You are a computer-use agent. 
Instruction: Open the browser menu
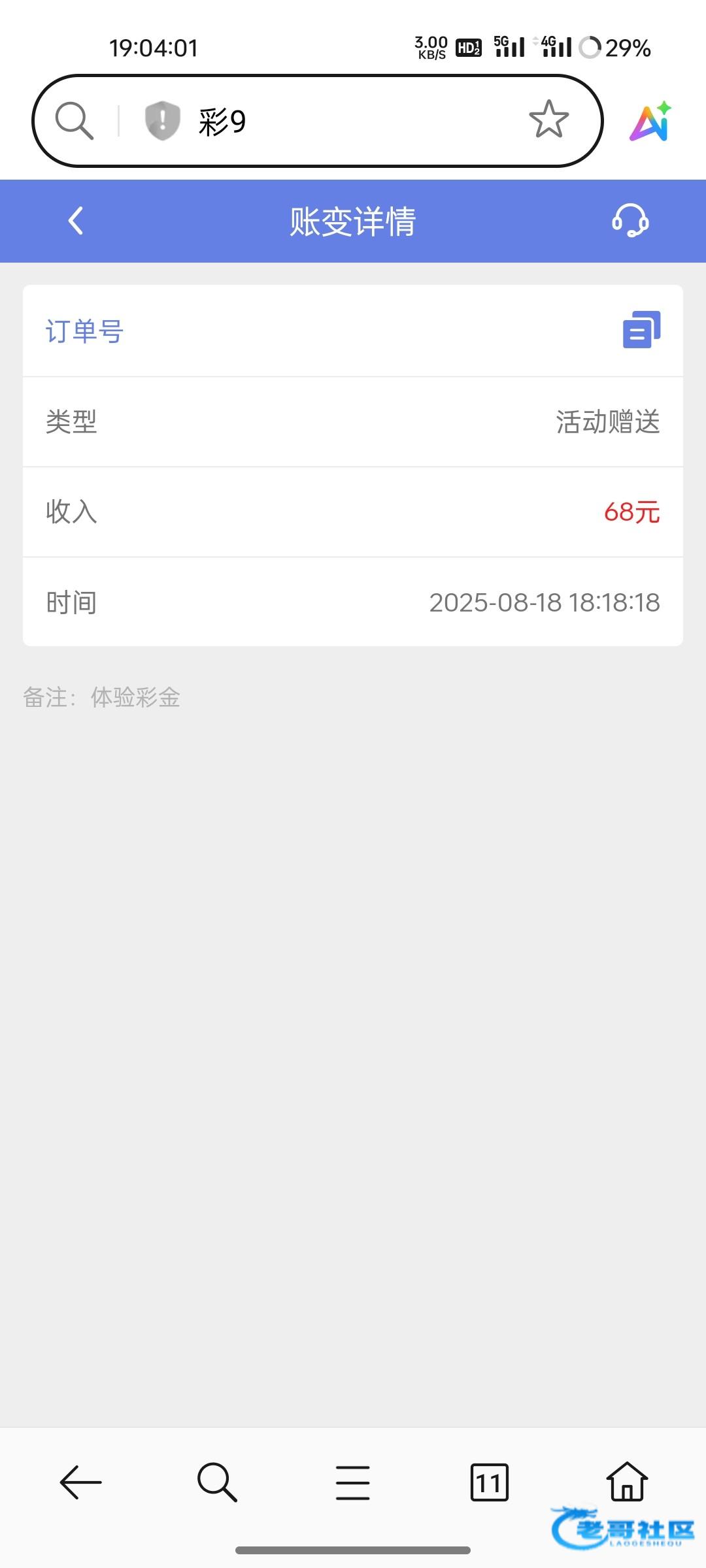[353, 1482]
